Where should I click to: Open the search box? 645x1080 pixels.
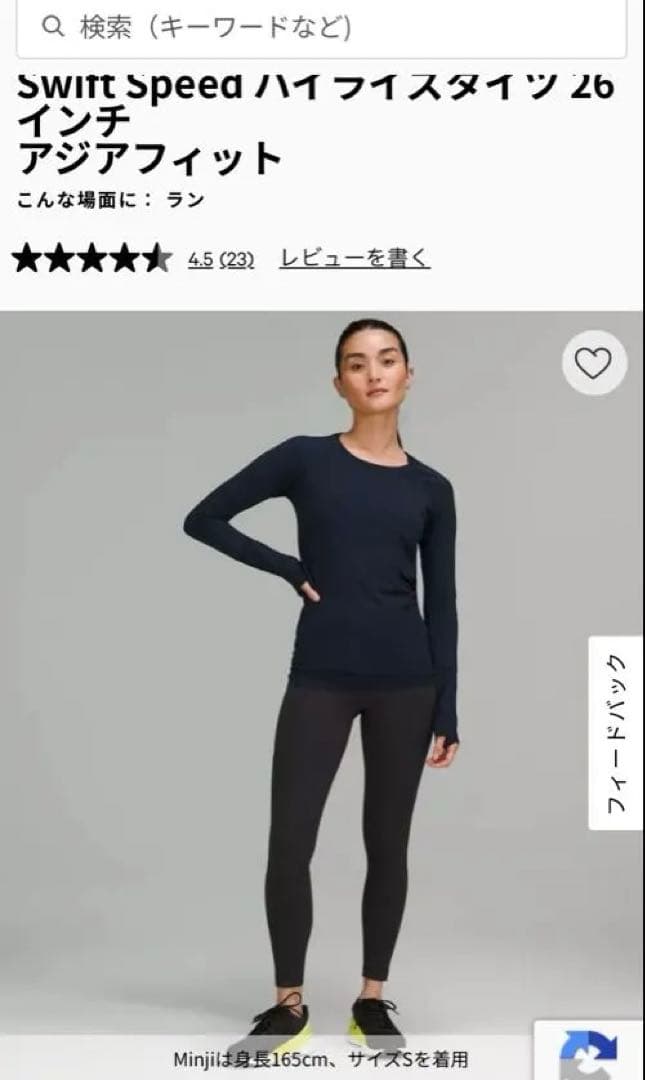coord(320,27)
